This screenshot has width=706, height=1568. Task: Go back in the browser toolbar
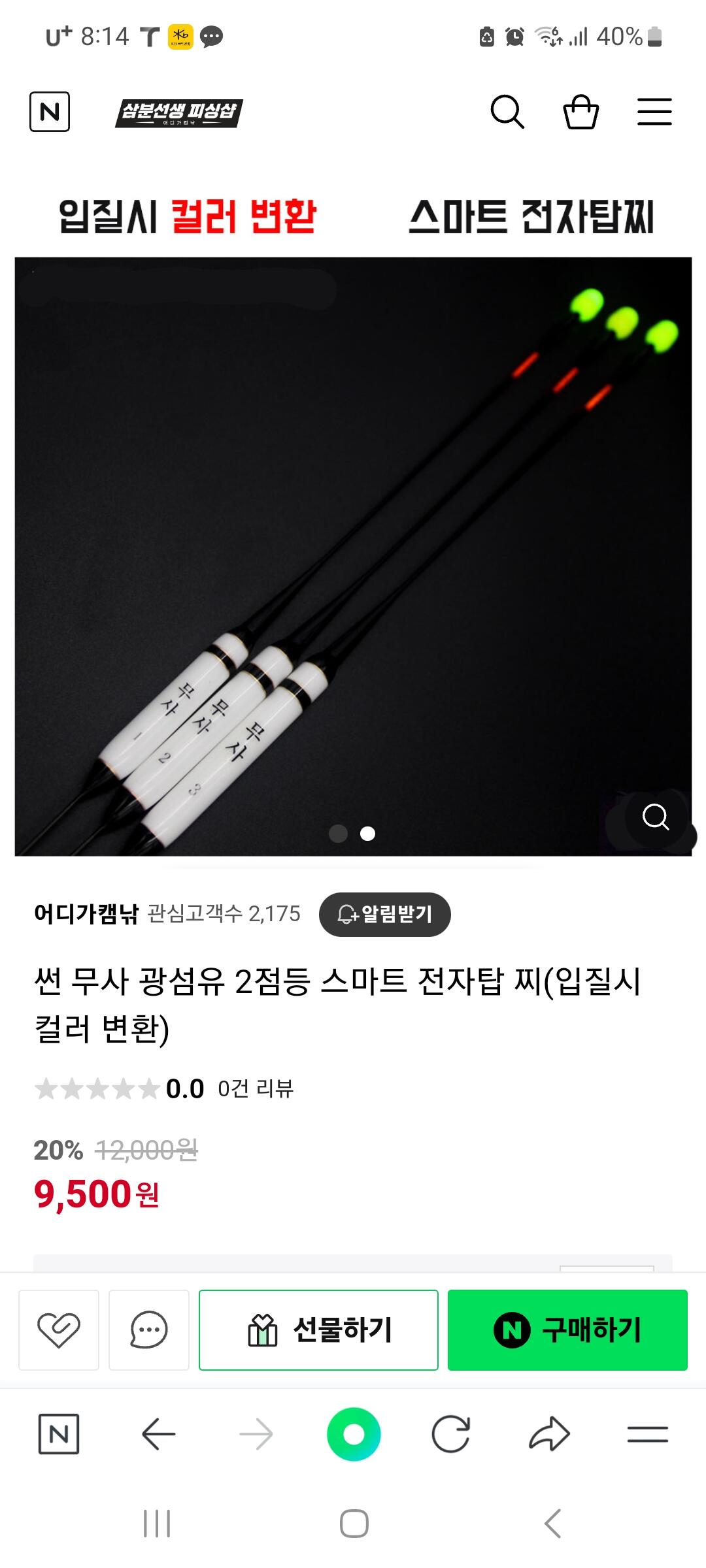158,1434
